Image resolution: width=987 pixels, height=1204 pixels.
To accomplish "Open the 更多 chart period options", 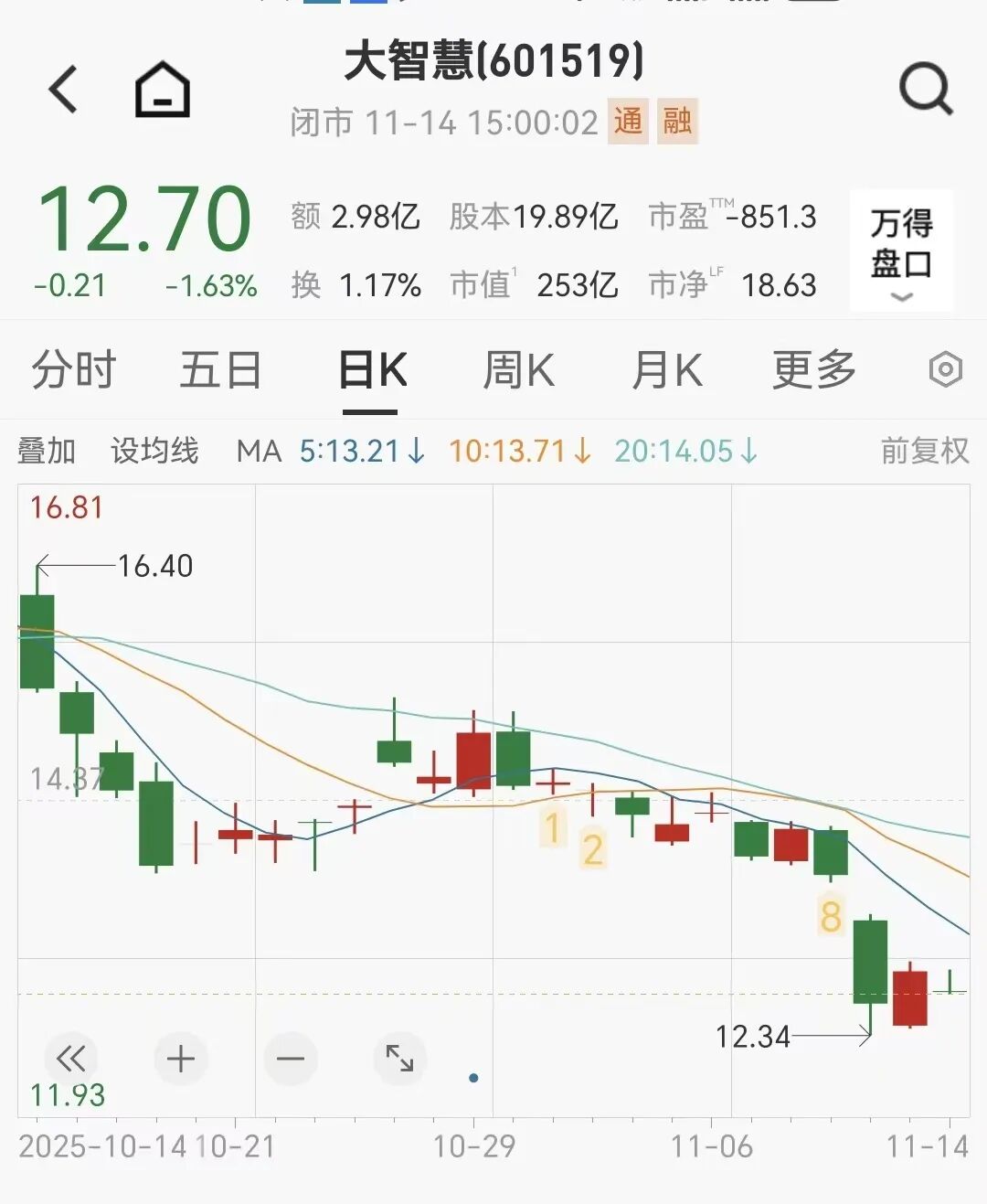I will (x=813, y=370).
